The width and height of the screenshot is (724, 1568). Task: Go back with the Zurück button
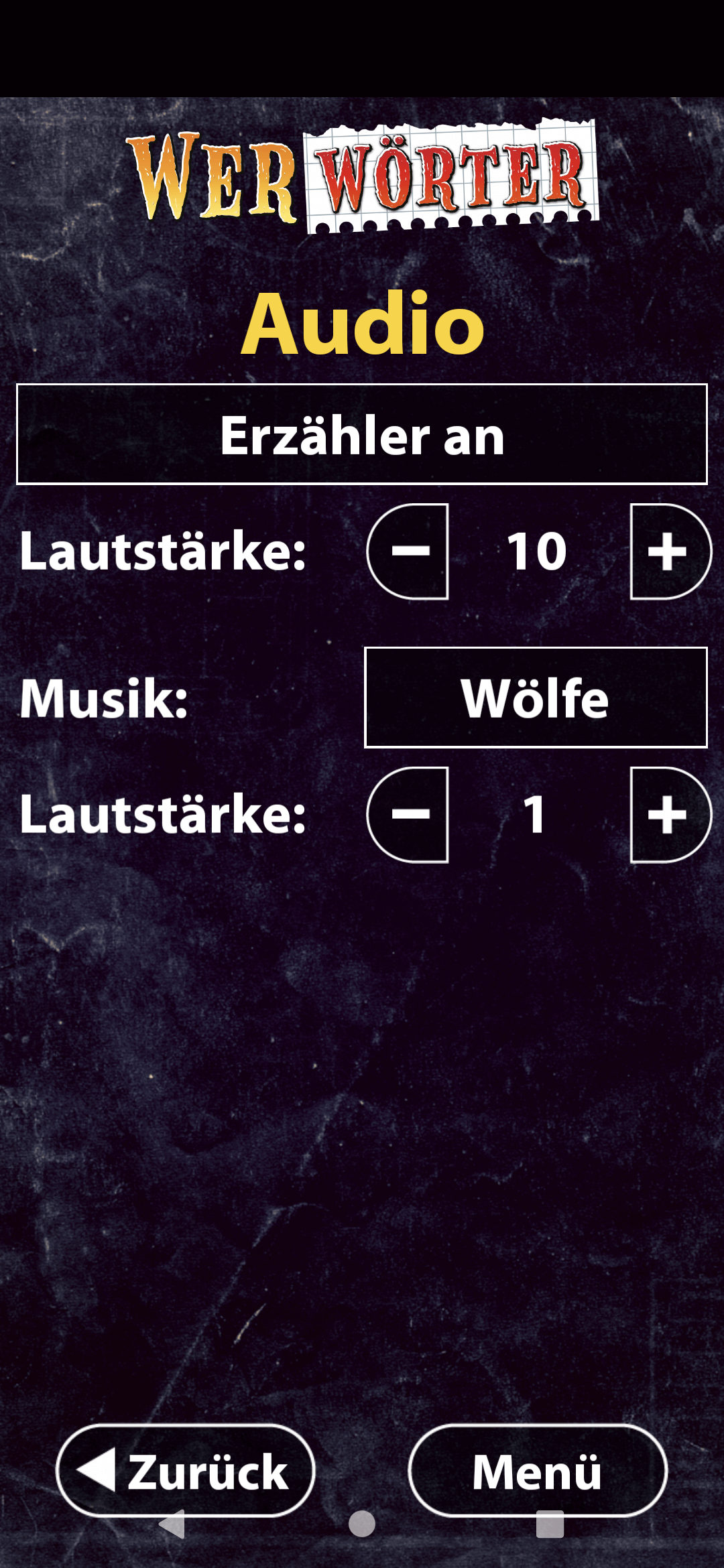click(x=186, y=1471)
